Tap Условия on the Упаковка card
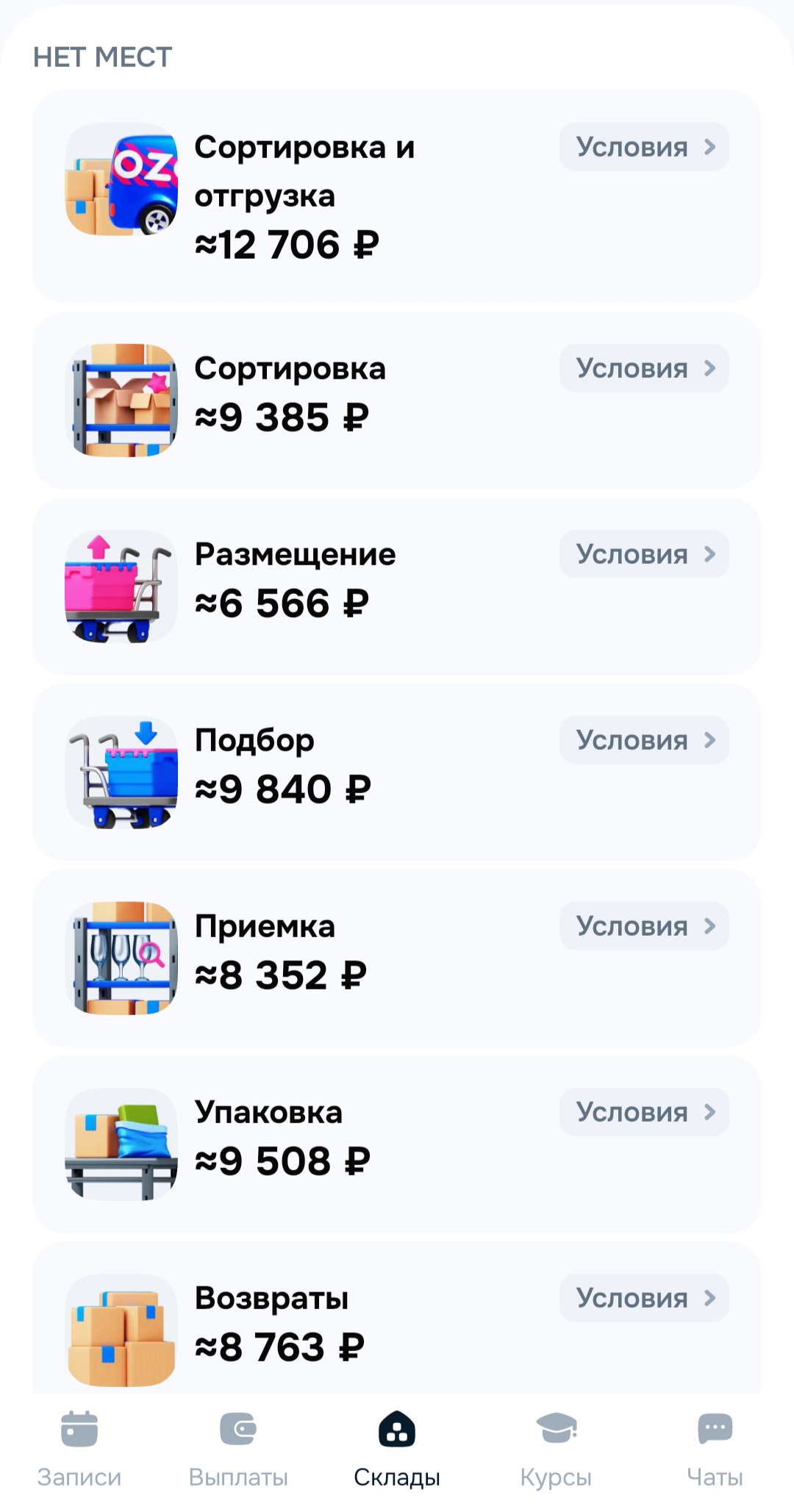This screenshot has width=794, height=1512. [644, 1112]
